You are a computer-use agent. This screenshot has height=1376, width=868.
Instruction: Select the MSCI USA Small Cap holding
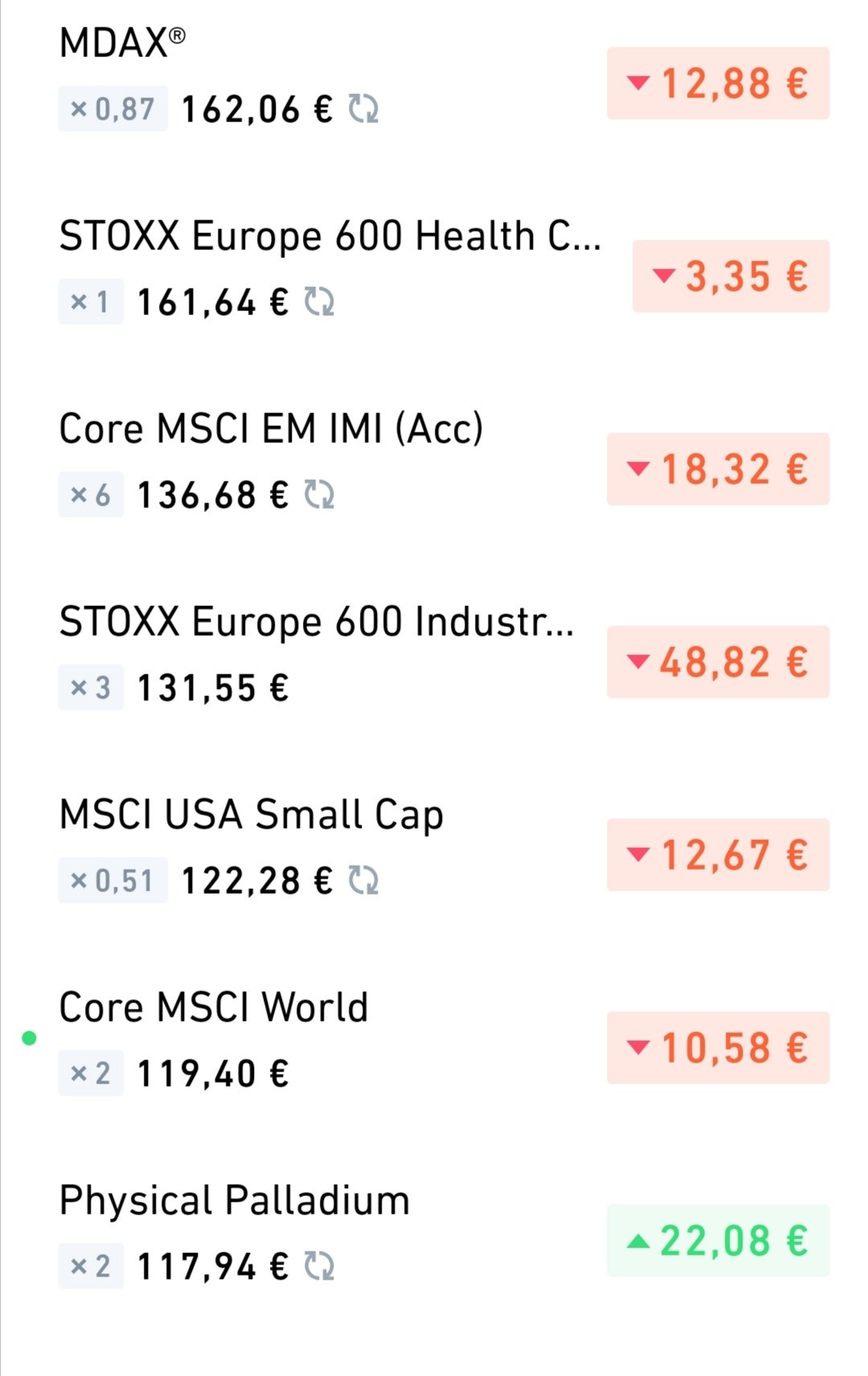tap(251, 815)
